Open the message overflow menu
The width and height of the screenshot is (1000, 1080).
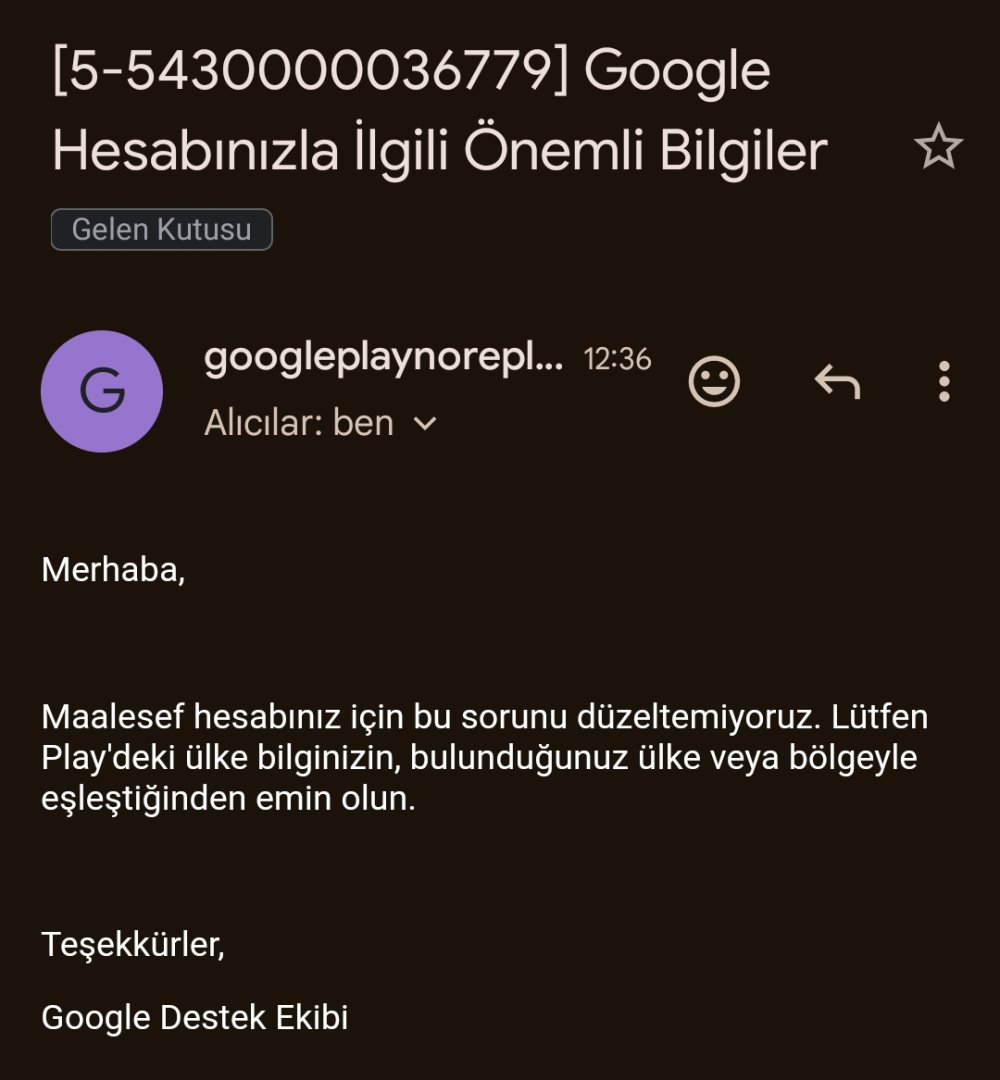point(943,381)
